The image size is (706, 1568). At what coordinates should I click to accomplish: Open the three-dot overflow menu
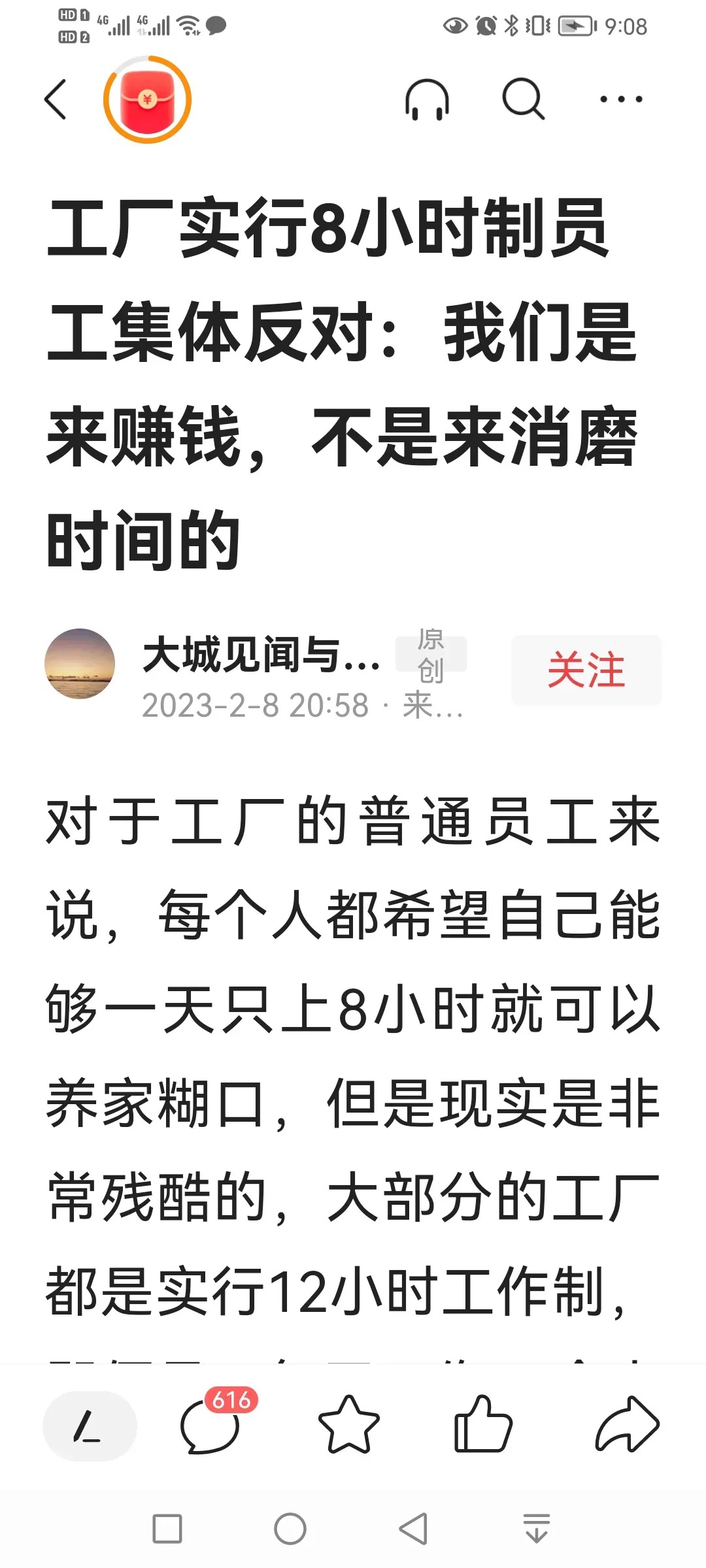point(621,99)
